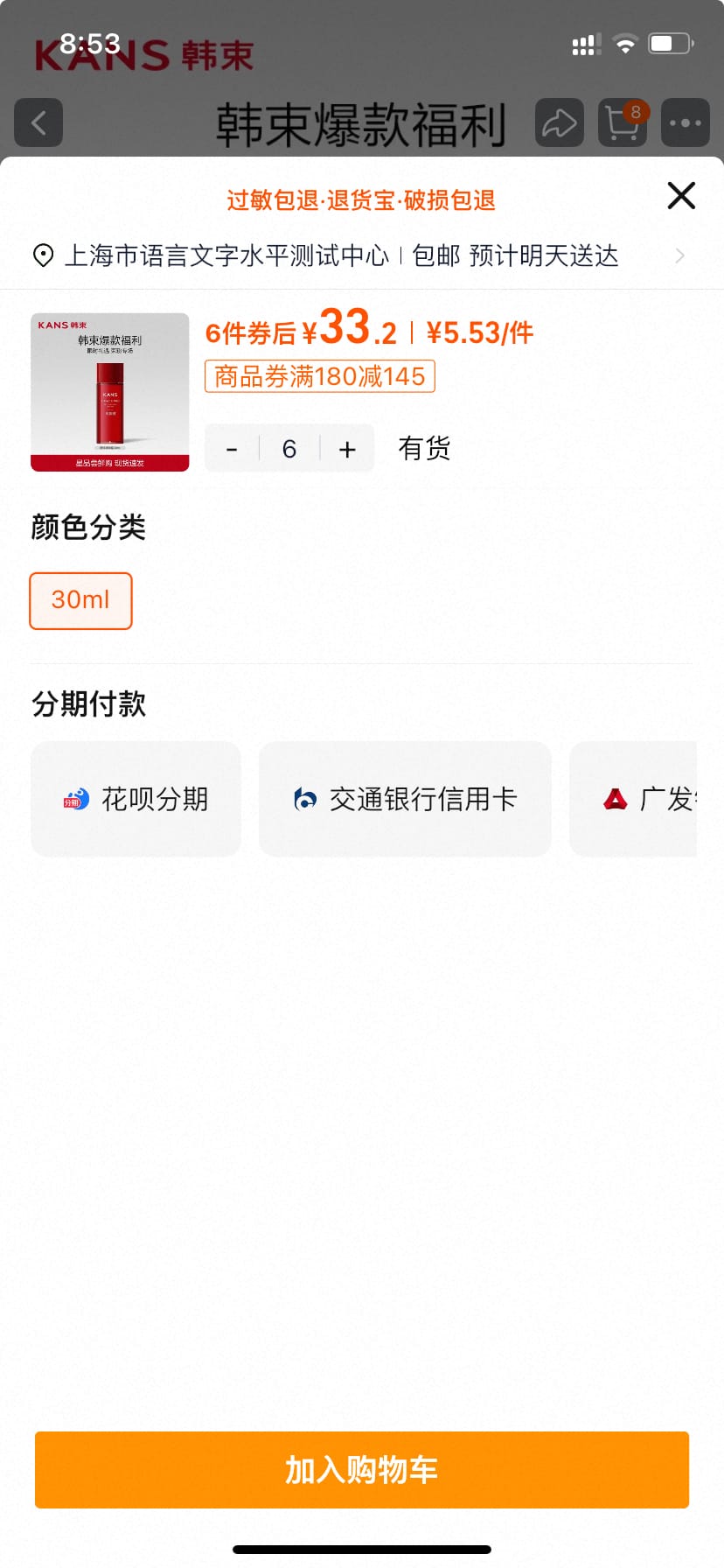
Task: Open 过敏包退·退货宝·破损包退 guarantee details
Action: pyautogui.click(x=361, y=199)
